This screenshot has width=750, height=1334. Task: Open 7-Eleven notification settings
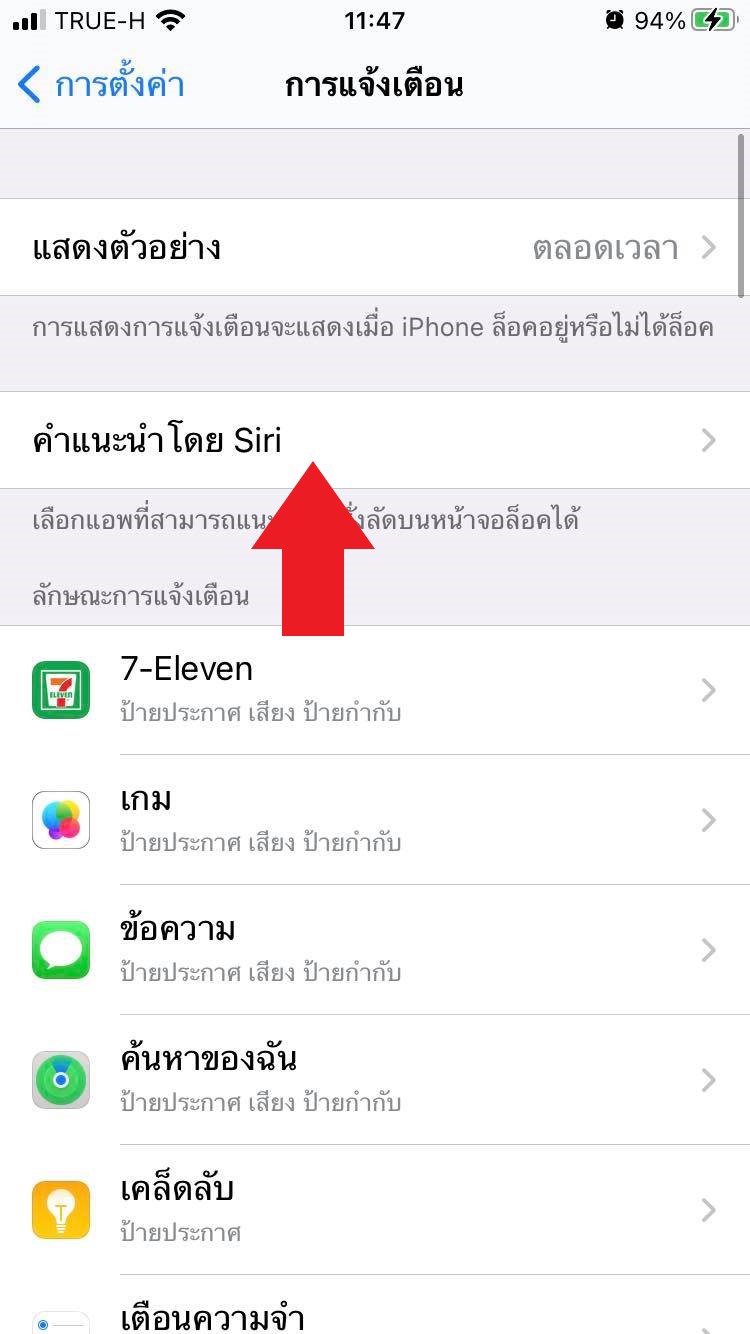[375, 690]
